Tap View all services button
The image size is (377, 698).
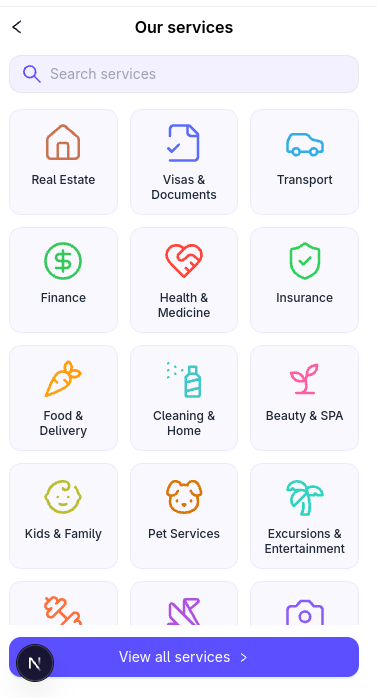pos(184,657)
